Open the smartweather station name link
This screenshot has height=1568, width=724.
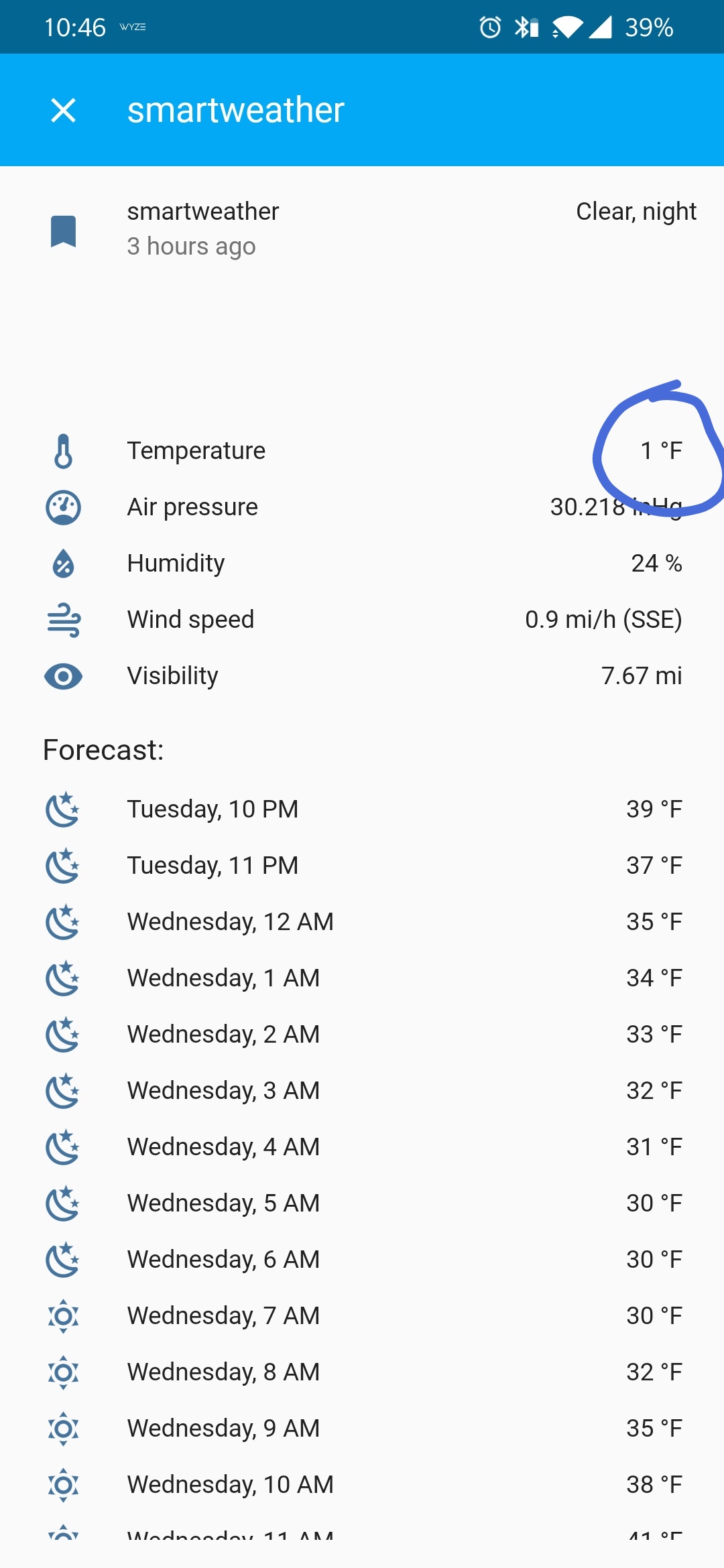tap(202, 210)
